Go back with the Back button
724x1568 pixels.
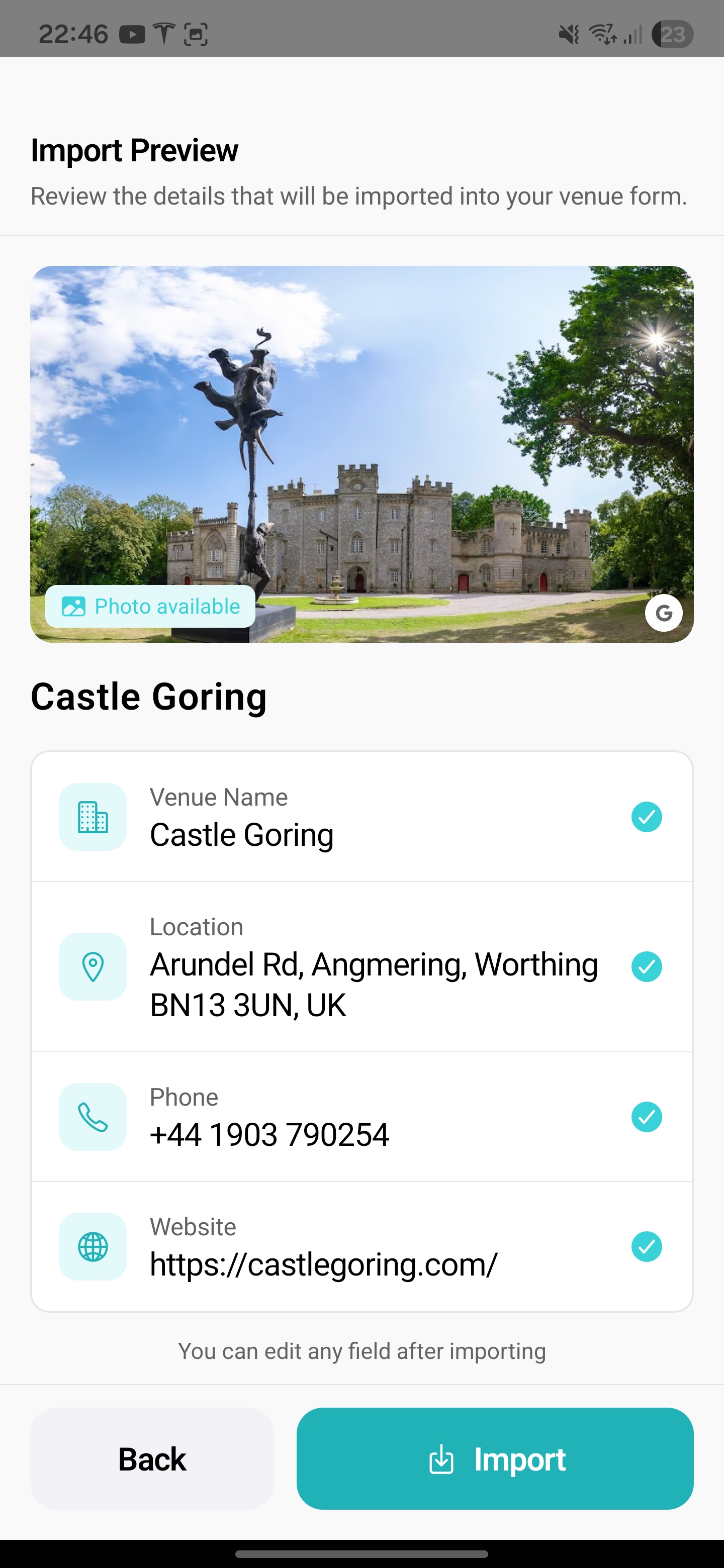point(152,1458)
